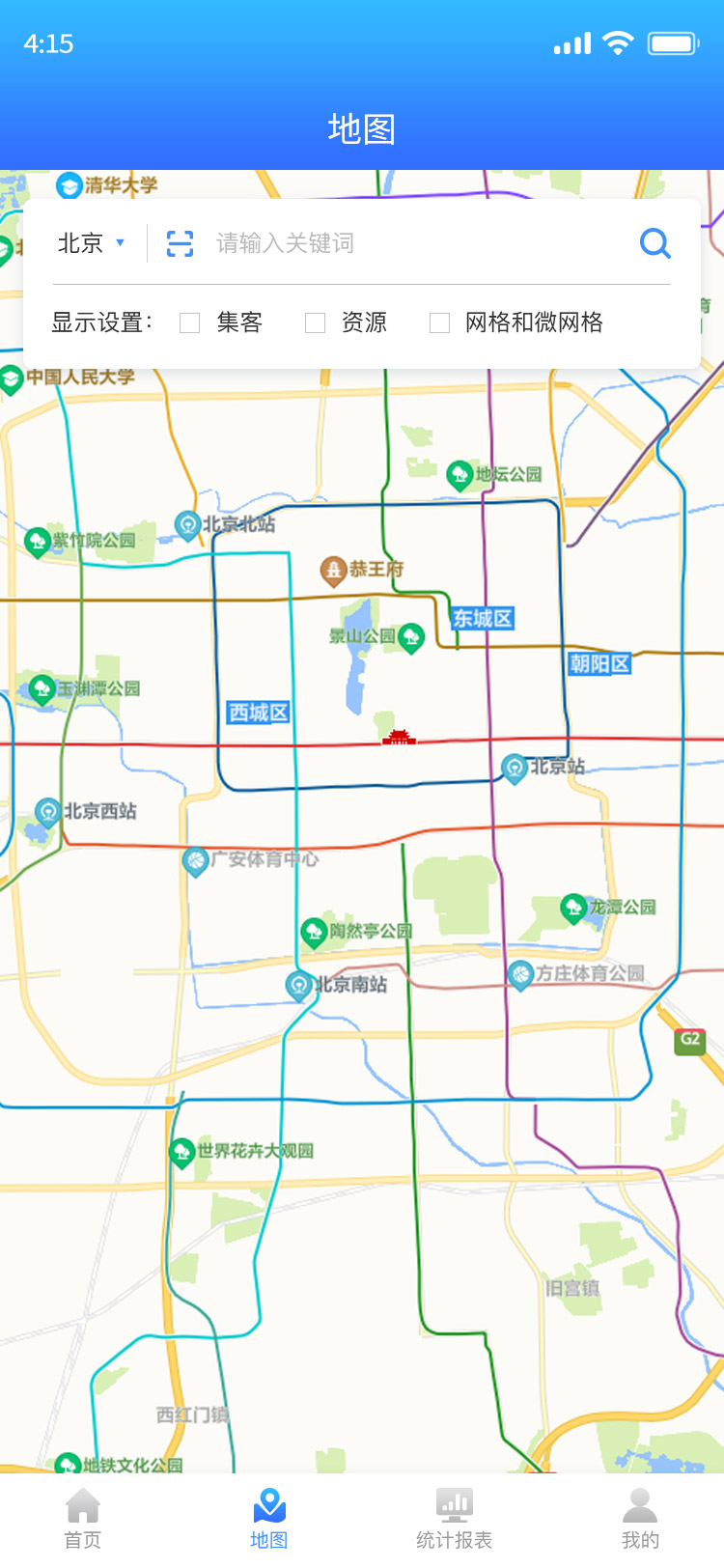The height and width of the screenshot is (1568, 724).
Task: Open the 统计报表 tab
Action: (454, 1519)
